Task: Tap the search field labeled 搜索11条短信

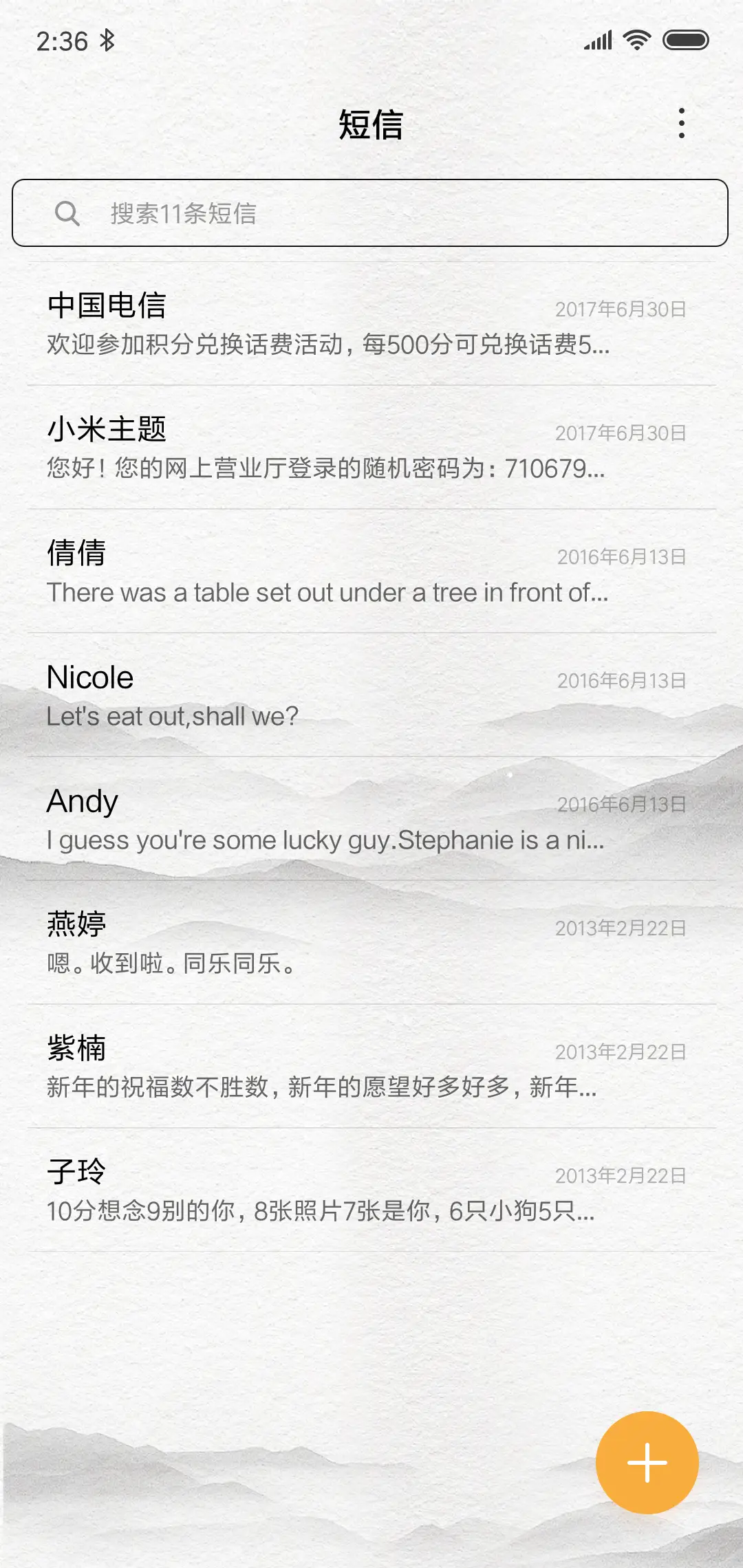Action: pyautogui.click(x=371, y=214)
